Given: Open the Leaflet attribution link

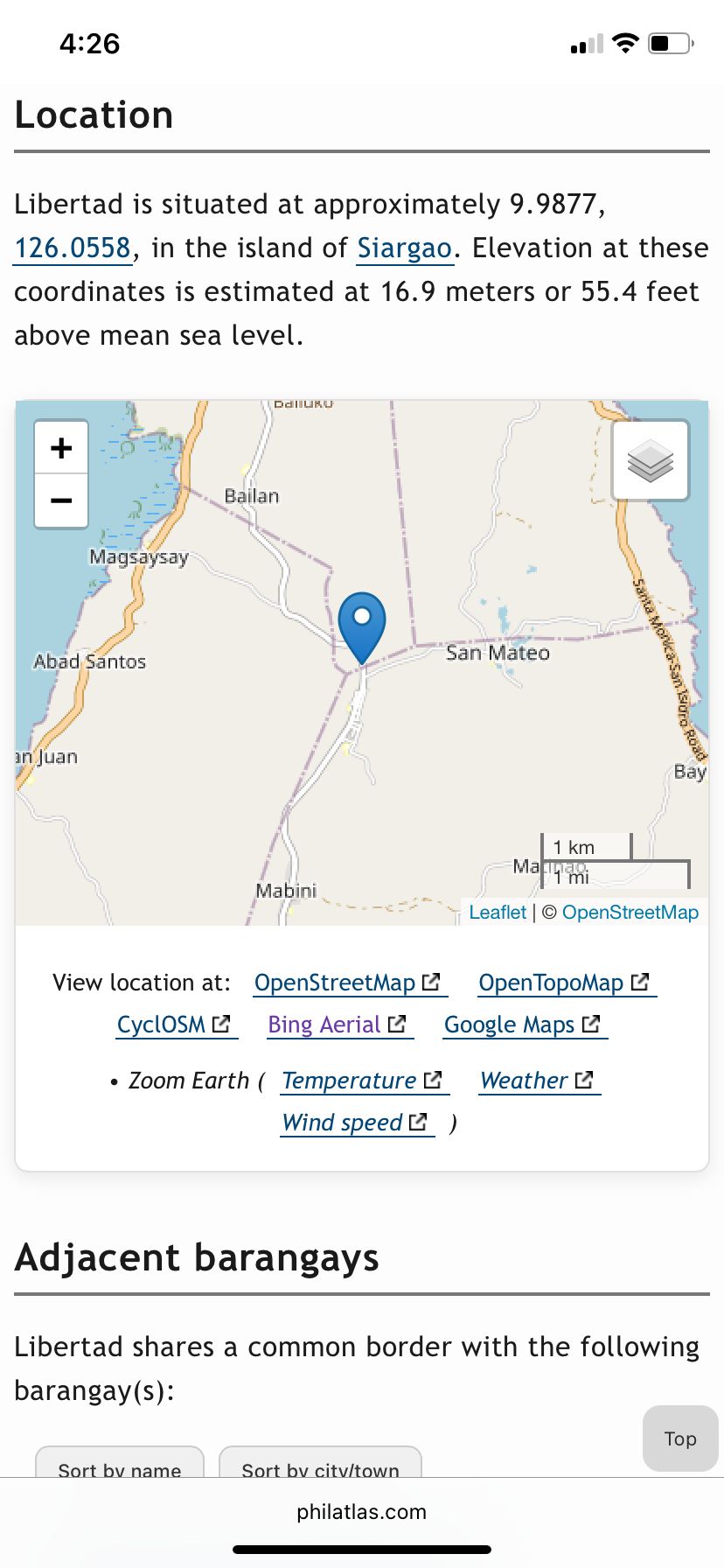Looking at the screenshot, I should tap(498, 913).
